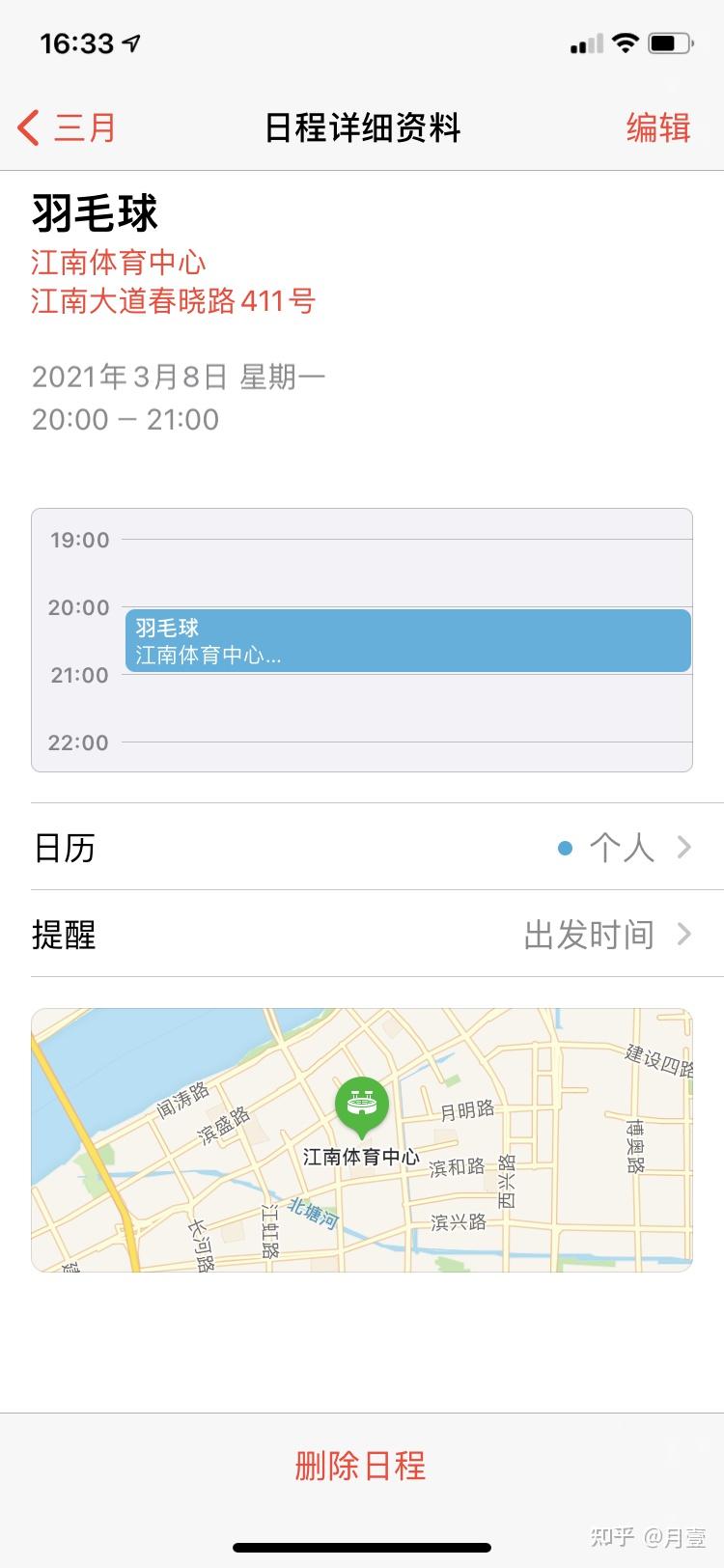Change the 提醒 alert setting
Screen dimensions: 724x1568
[362, 935]
